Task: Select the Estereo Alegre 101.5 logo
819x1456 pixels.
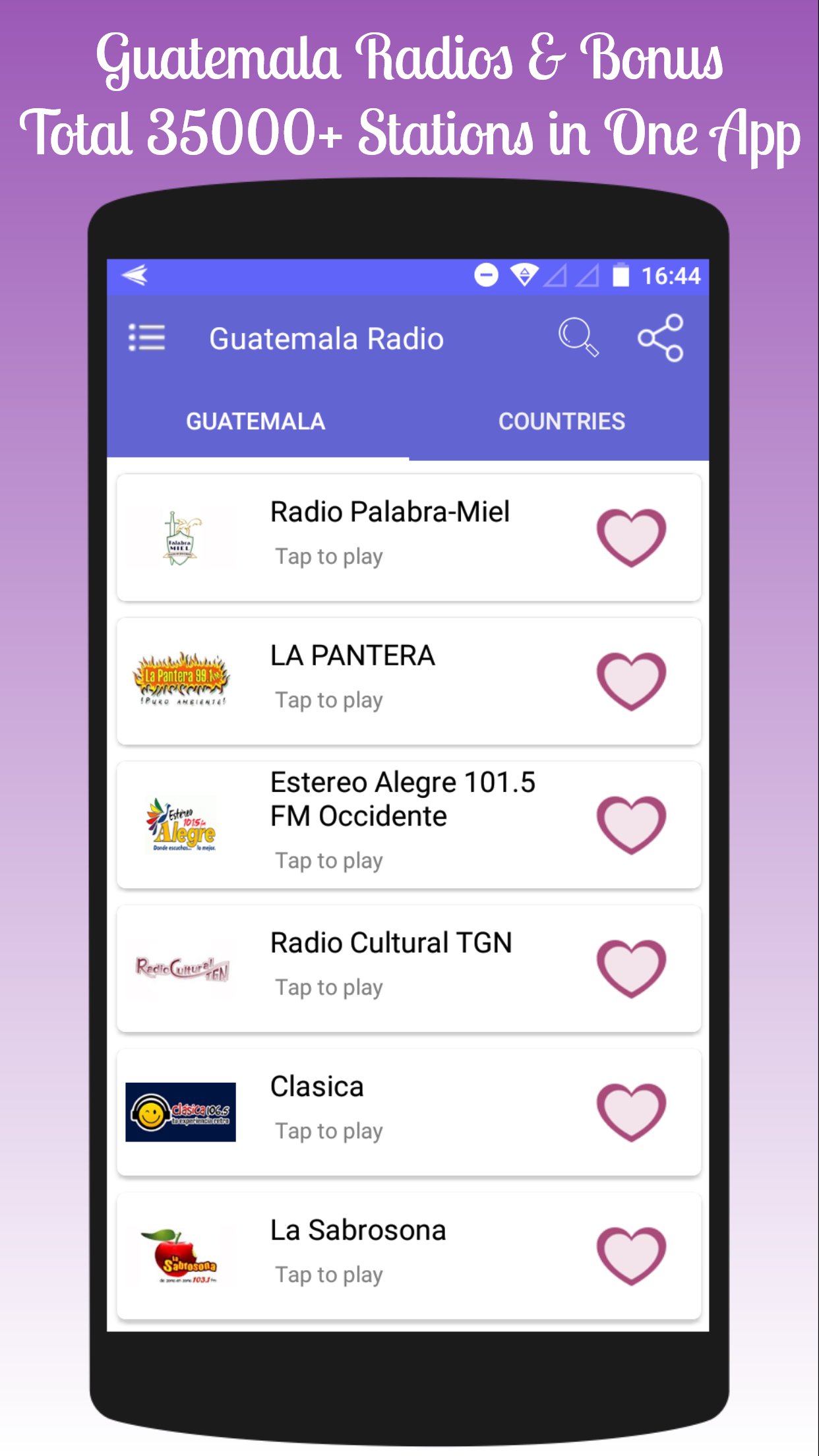Action: point(181,823)
